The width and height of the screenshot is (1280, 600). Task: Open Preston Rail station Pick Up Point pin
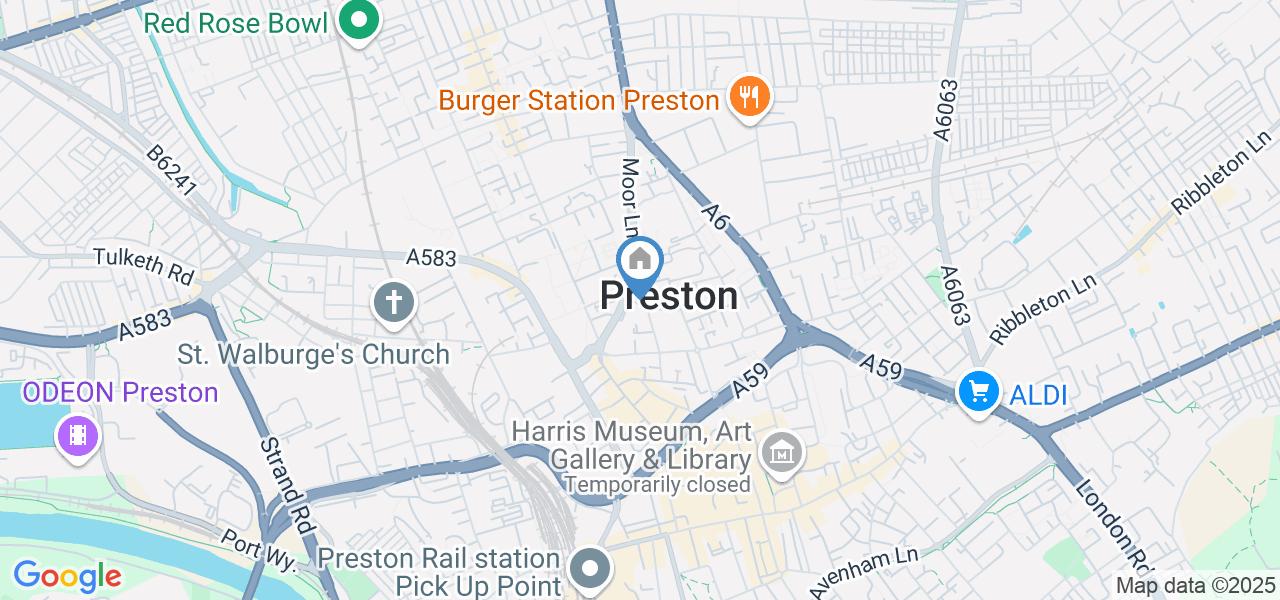[591, 568]
